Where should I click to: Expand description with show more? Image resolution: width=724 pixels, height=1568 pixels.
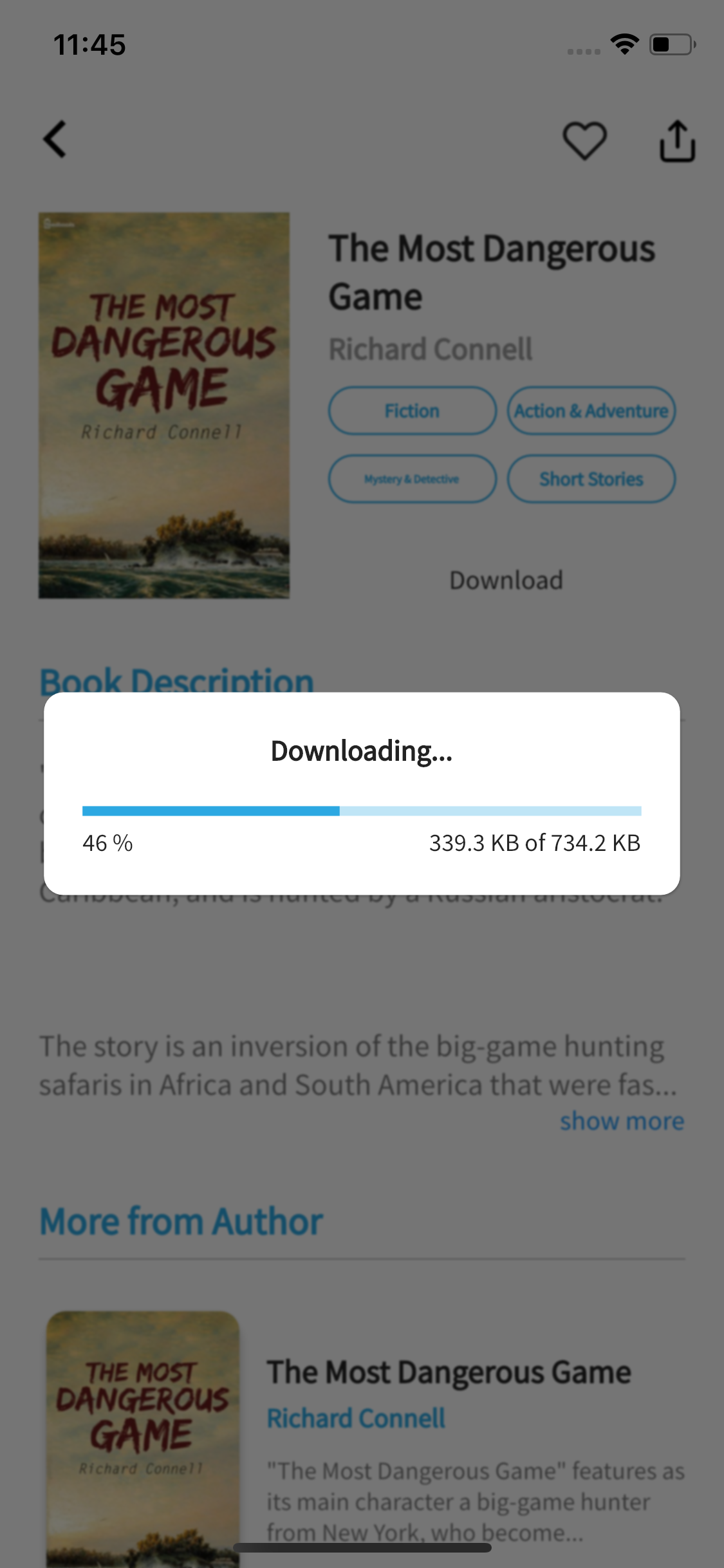tap(622, 1121)
